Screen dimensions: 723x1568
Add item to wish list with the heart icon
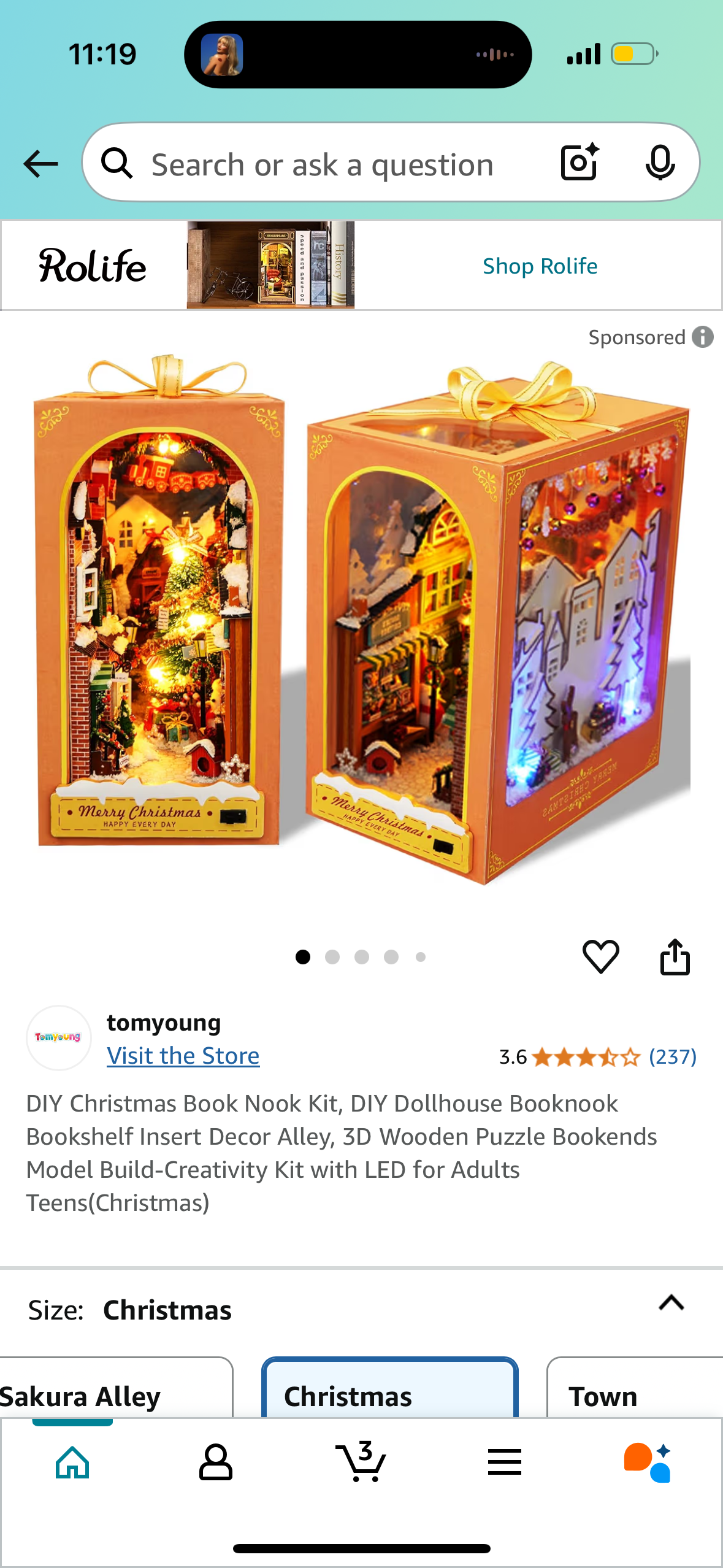(x=600, y=956)
